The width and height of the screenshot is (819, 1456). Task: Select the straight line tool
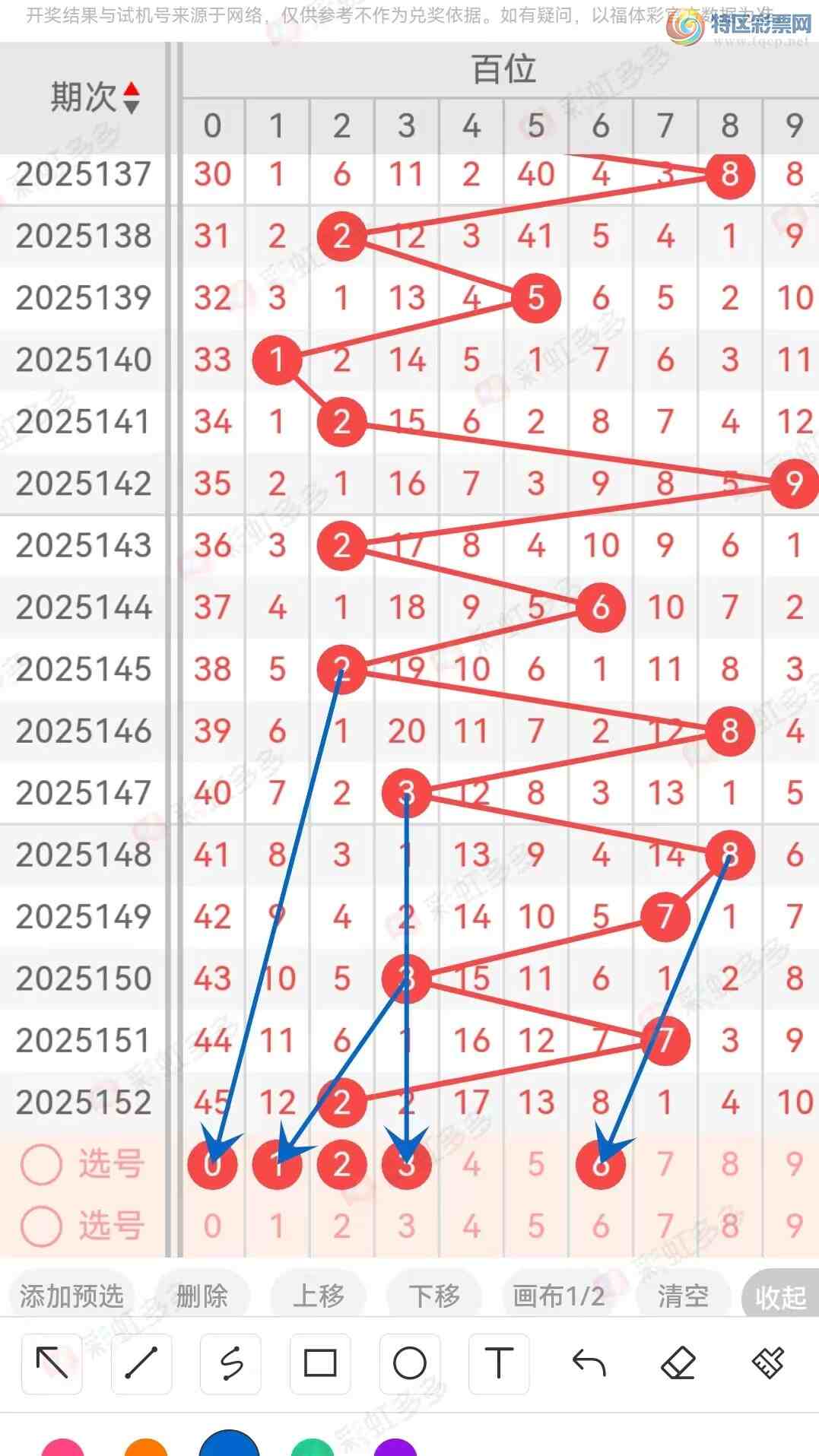click(x=141, y=1363)
